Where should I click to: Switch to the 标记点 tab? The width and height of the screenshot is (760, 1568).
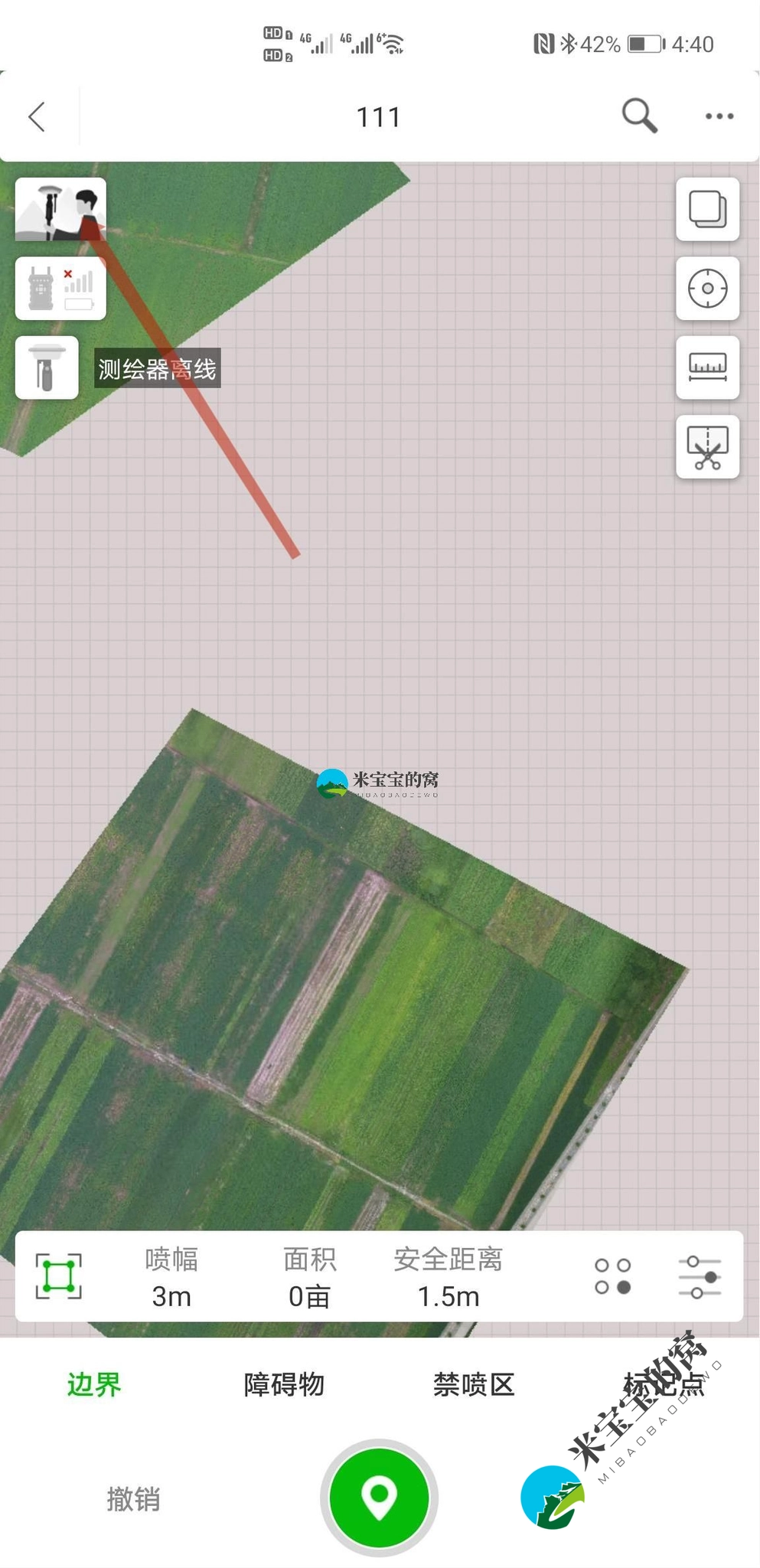(x=664, y=1384)
